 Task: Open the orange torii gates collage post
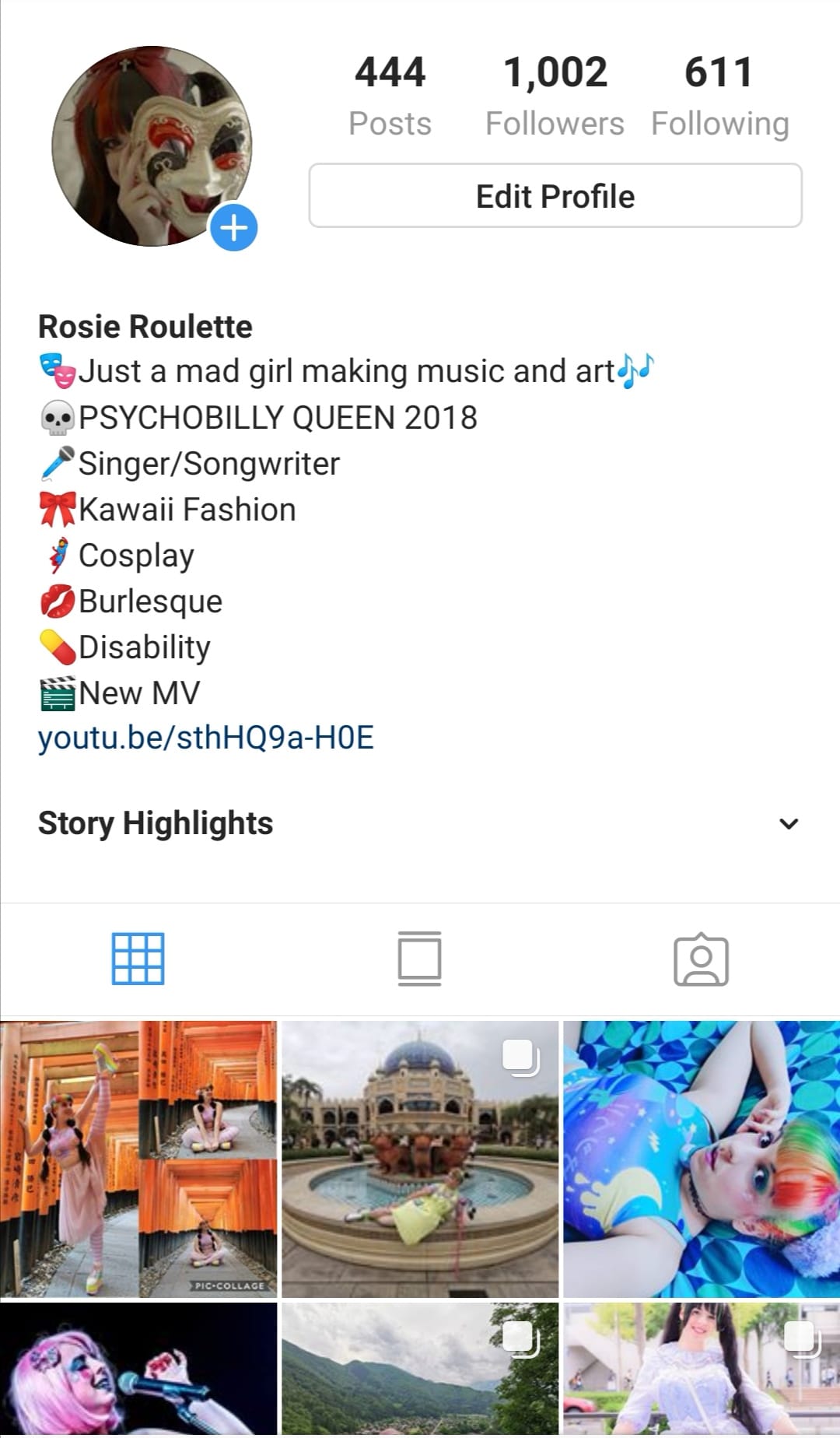138,1159
